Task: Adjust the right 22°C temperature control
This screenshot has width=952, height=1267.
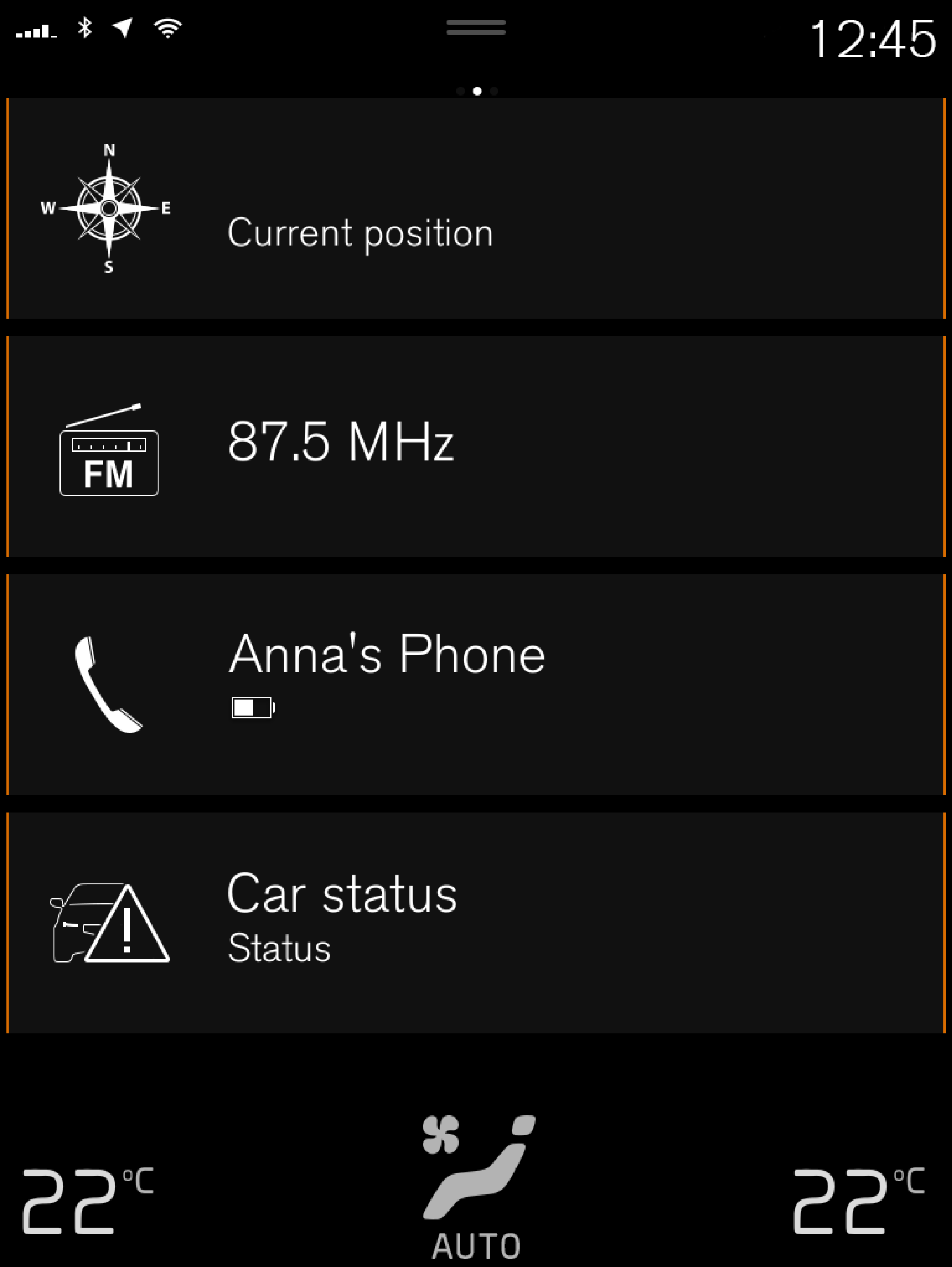Action: [x=857, y=1200]
